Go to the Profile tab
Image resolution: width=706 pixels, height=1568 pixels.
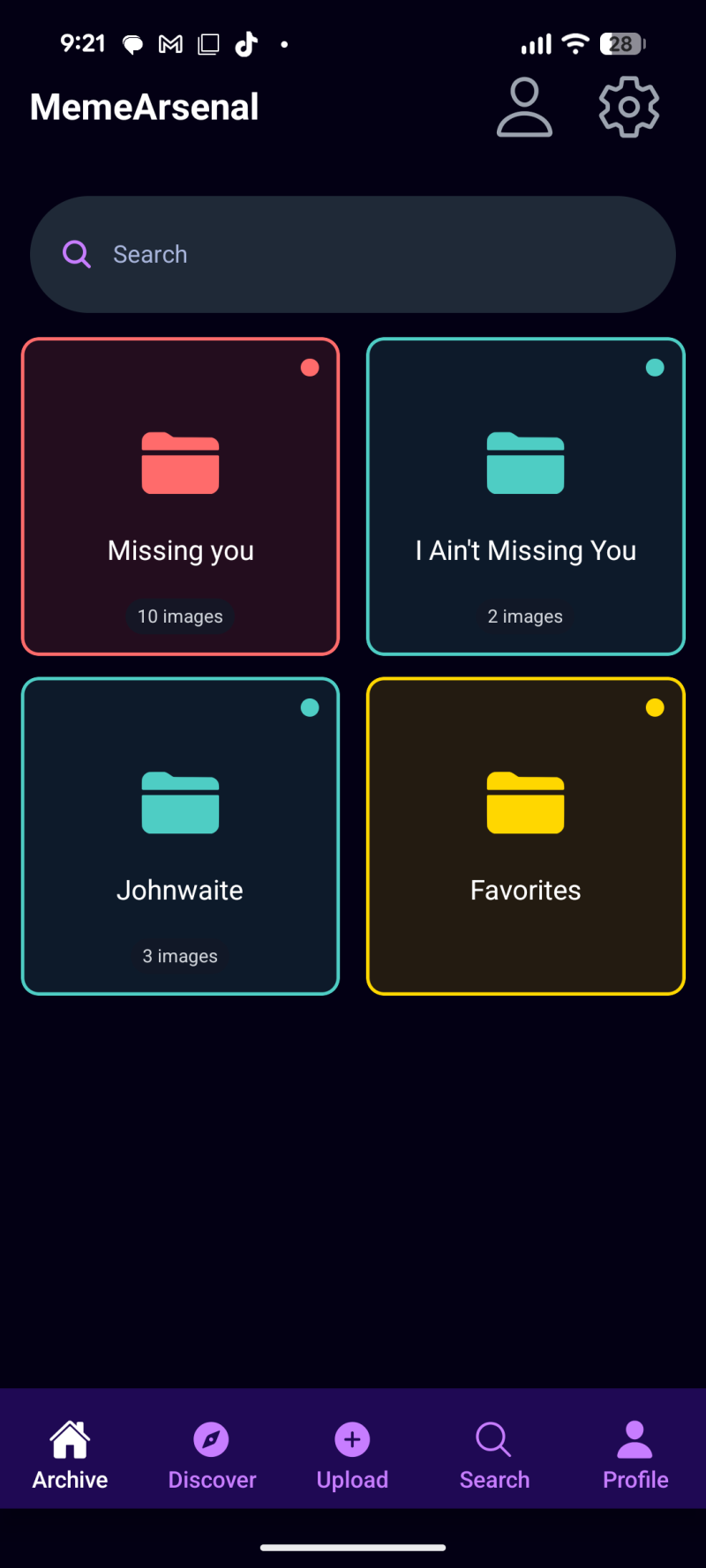[x=635, y=1455]
